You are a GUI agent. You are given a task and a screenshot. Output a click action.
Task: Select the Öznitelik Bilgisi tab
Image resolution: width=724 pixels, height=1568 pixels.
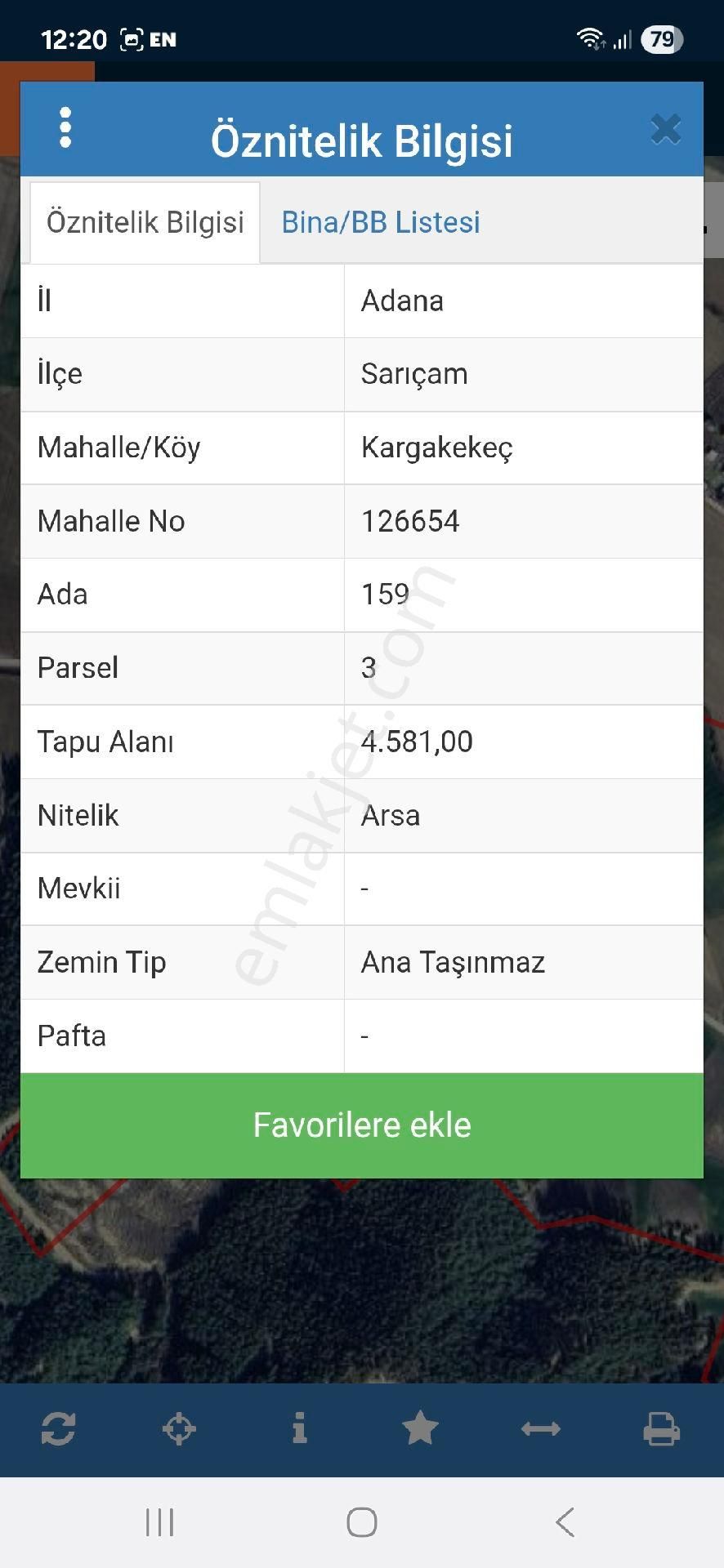pos(145,221)
